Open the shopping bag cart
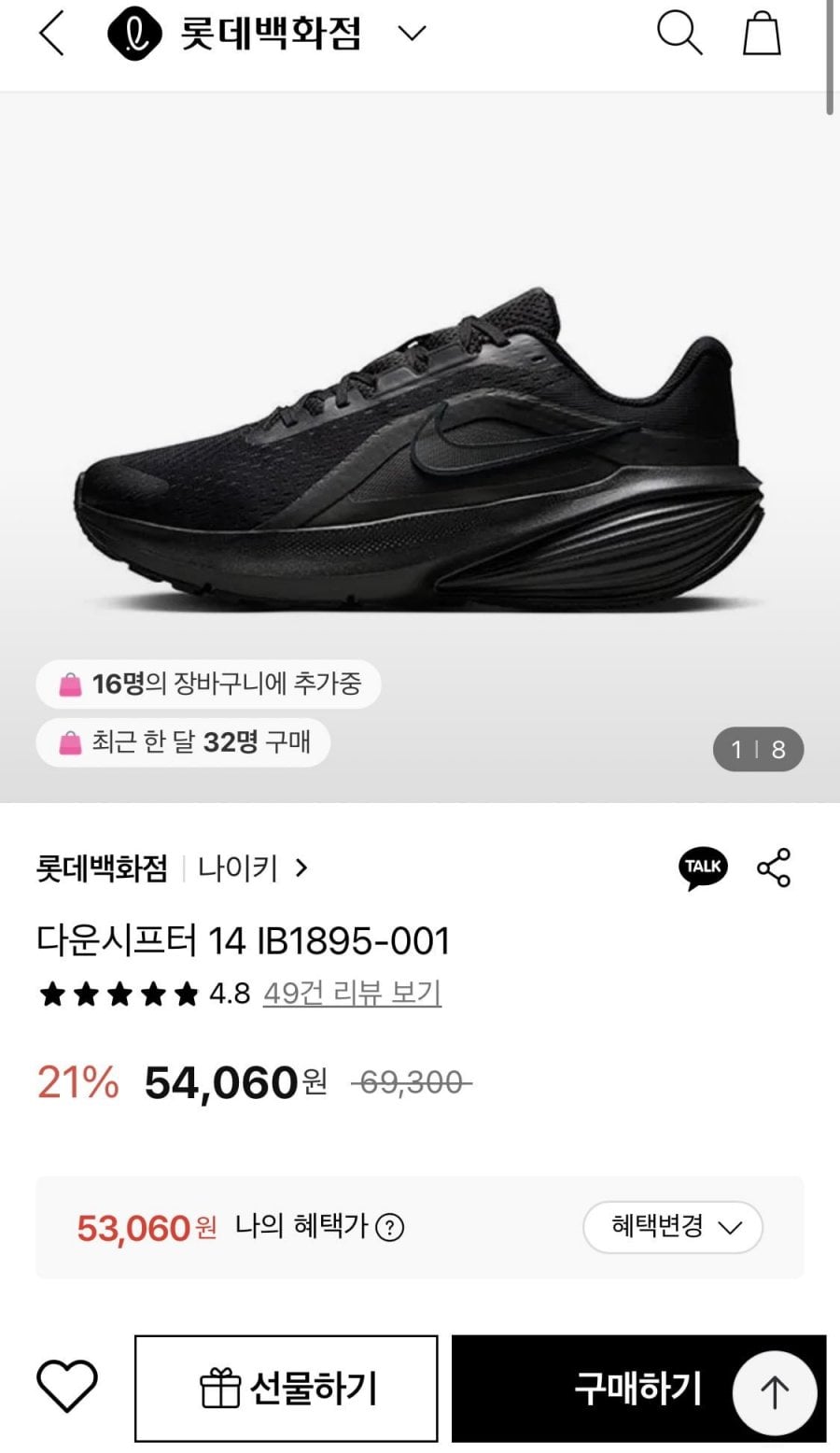The height and width of the screenshot is (1453, 840). coord(762,34)
